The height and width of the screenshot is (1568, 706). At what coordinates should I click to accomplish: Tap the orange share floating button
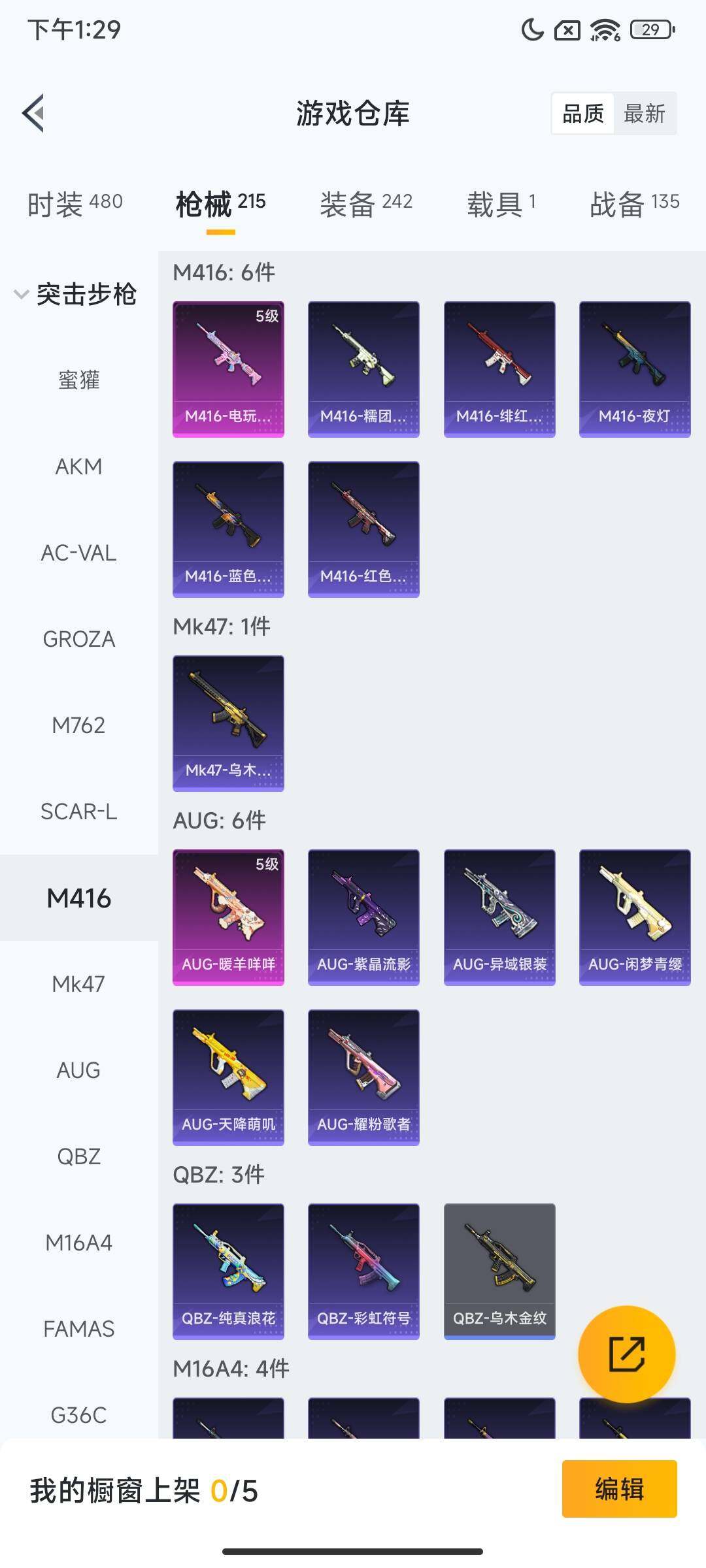pyautogui.click(x=626, y=1354)
